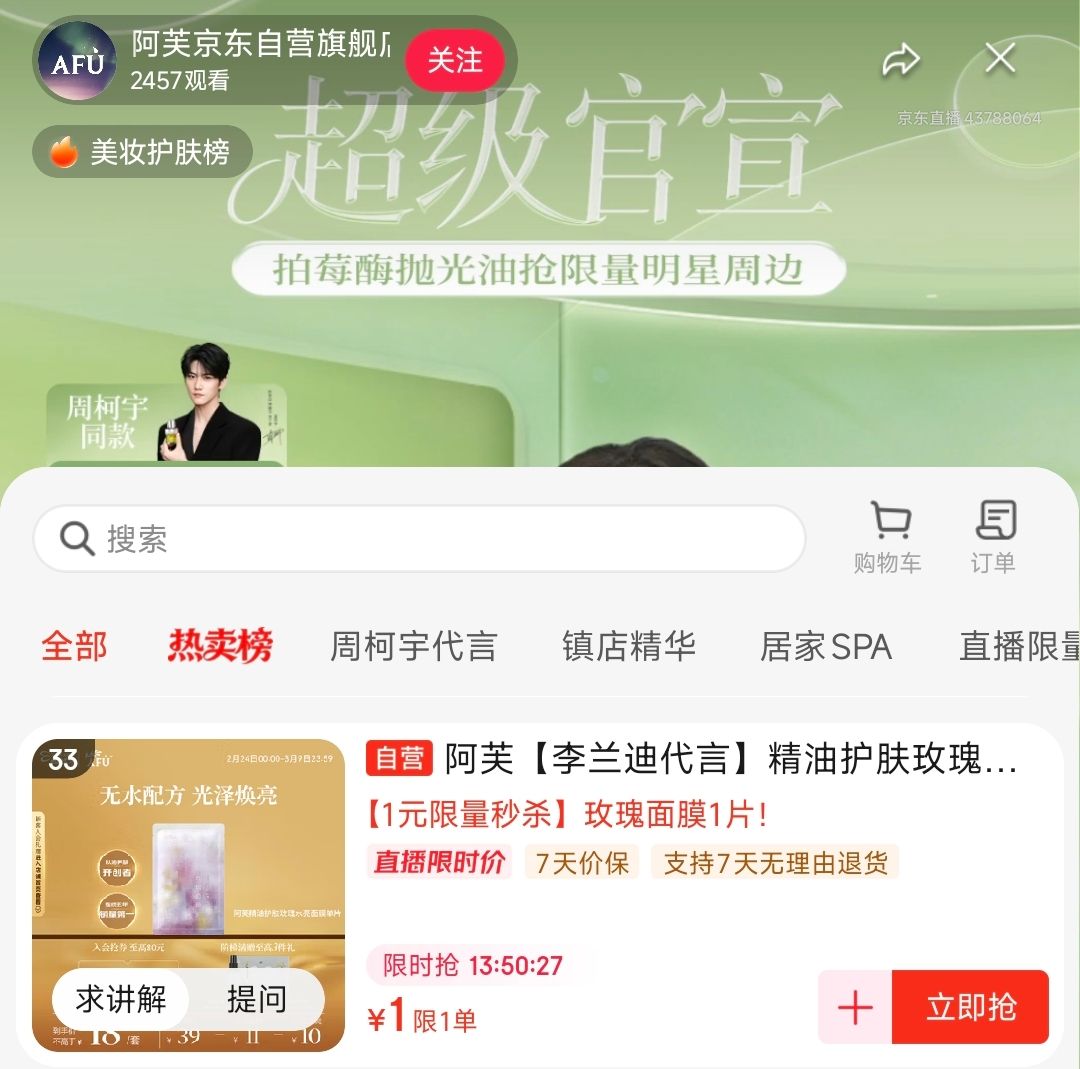Switch to the 全部 tab

pos(74,646)
